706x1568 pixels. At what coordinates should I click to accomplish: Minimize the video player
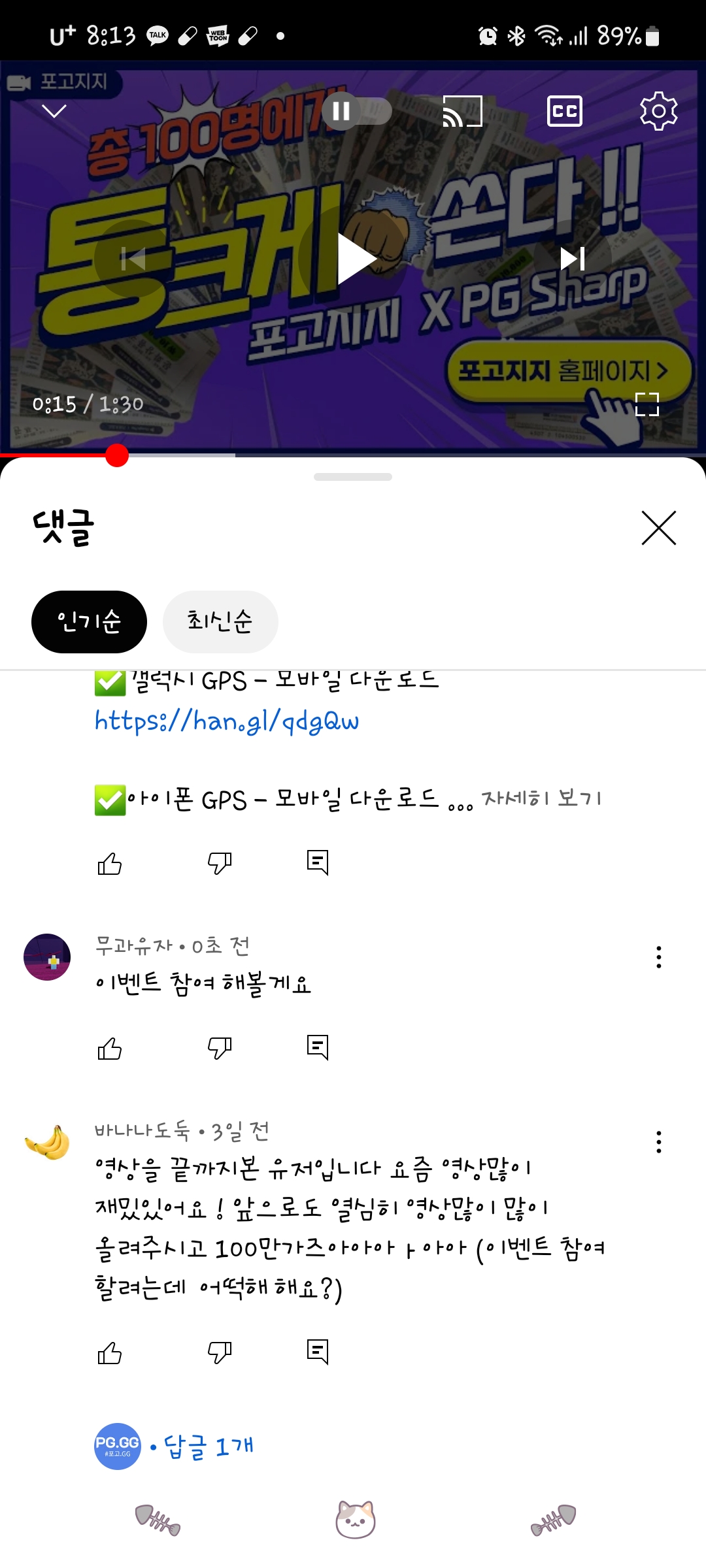[54, 111]
